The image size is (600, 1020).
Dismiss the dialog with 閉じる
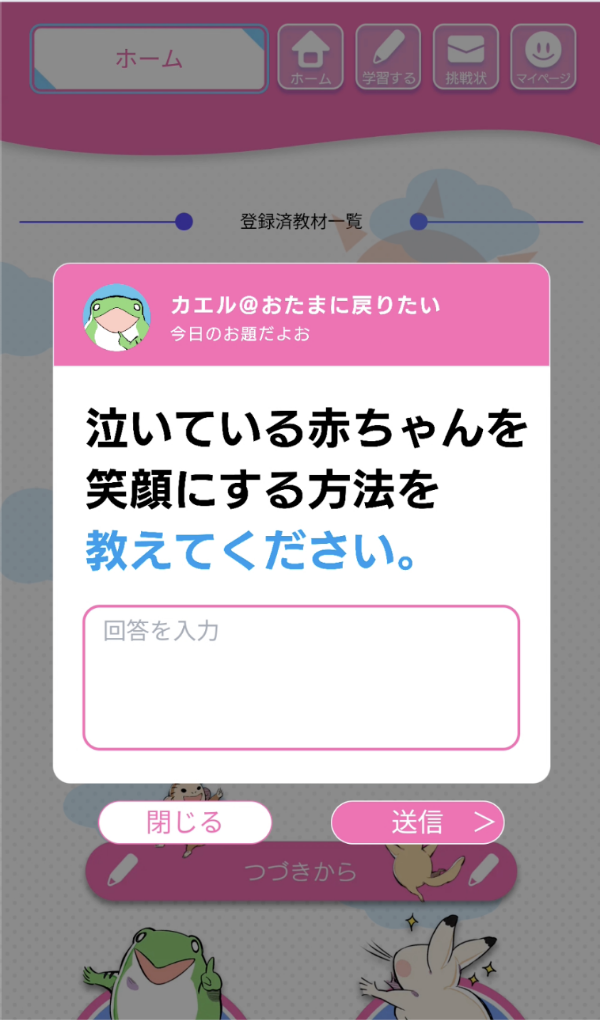point(185,822)
